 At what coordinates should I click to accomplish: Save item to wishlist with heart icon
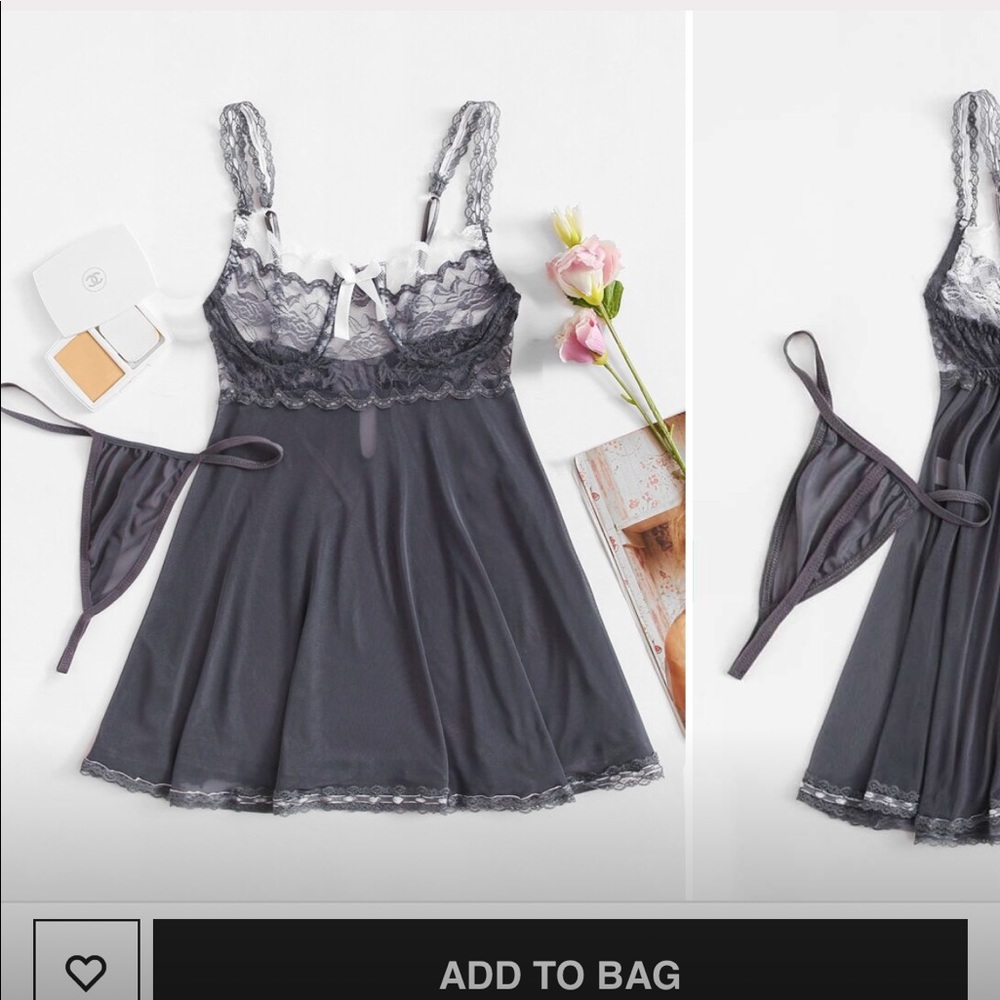coord(86,970)
